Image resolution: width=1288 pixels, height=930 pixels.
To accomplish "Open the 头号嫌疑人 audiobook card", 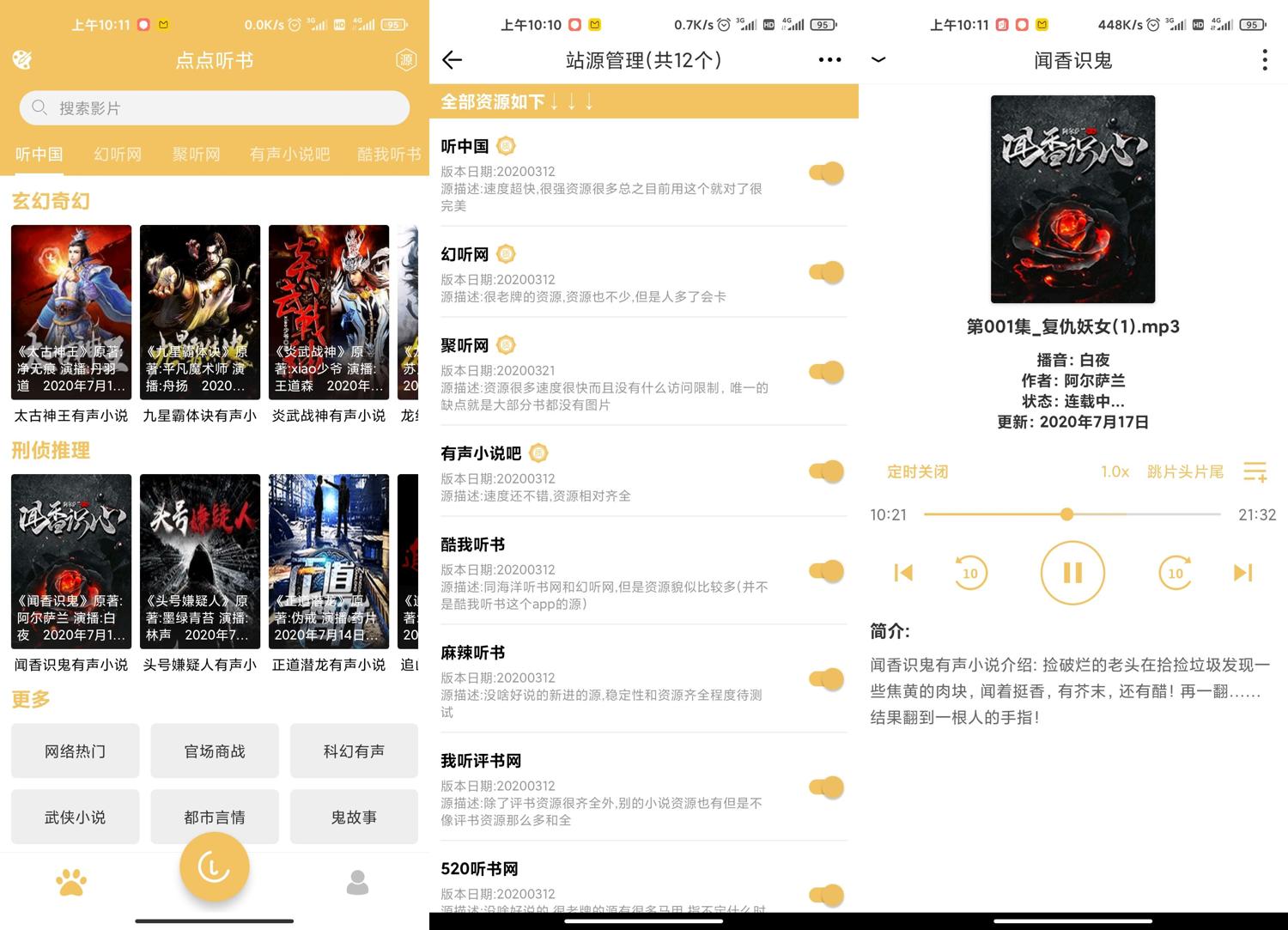I will pos(200,562).
